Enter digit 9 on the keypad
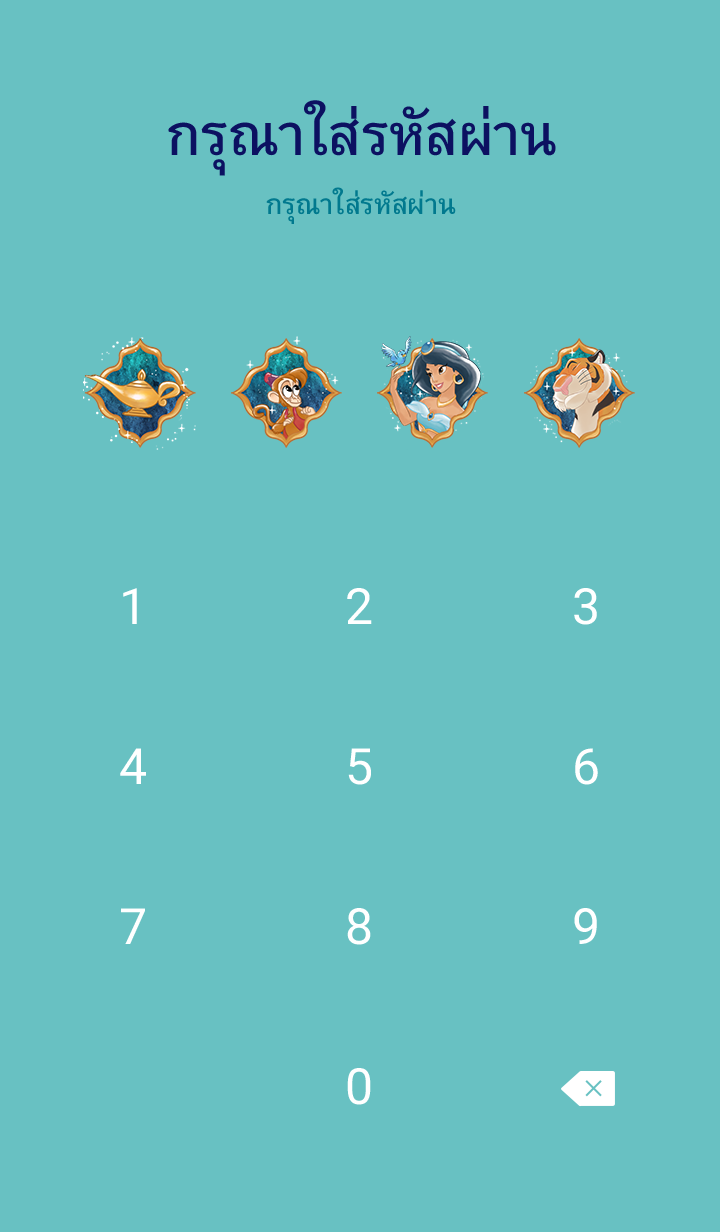 586,927
